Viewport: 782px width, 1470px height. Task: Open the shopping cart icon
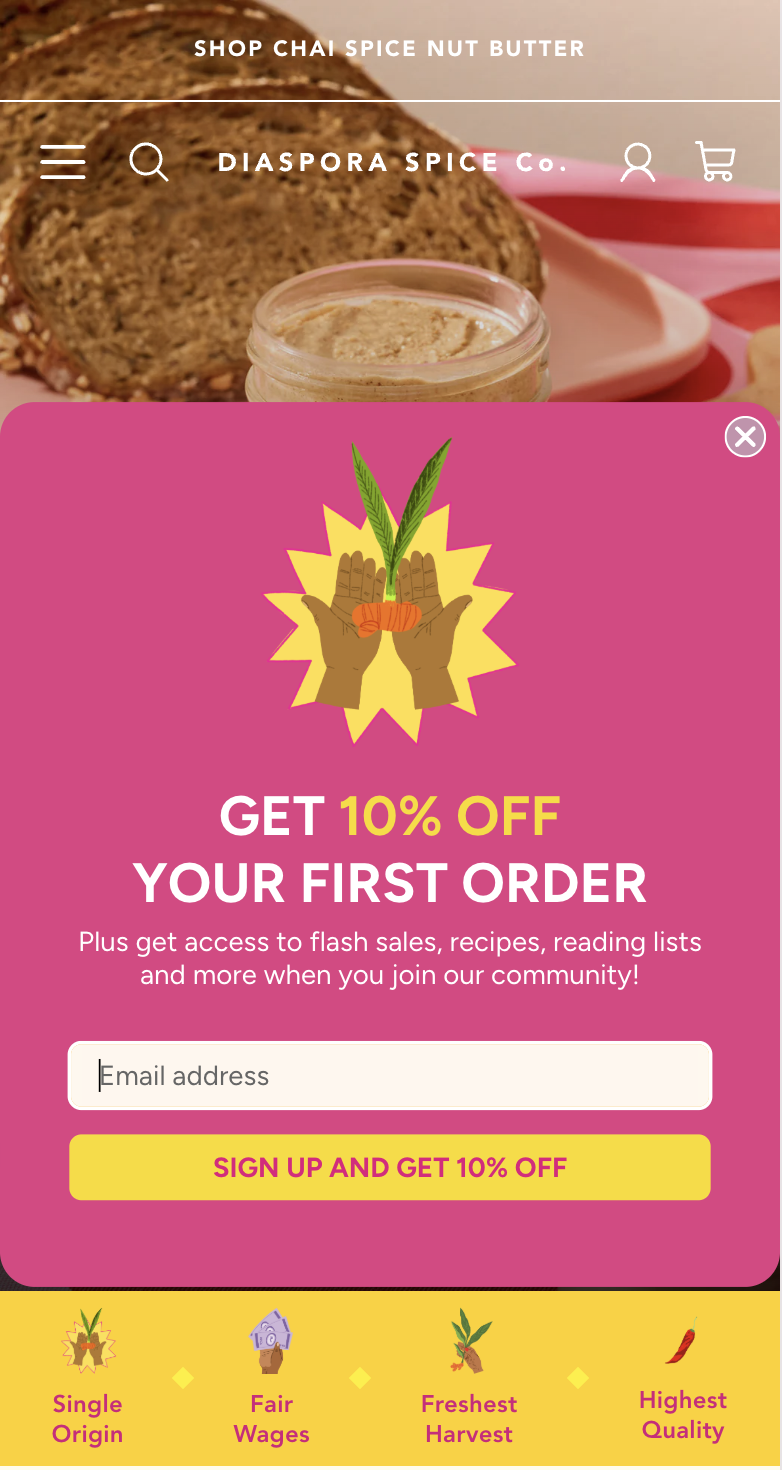[716, 162]
